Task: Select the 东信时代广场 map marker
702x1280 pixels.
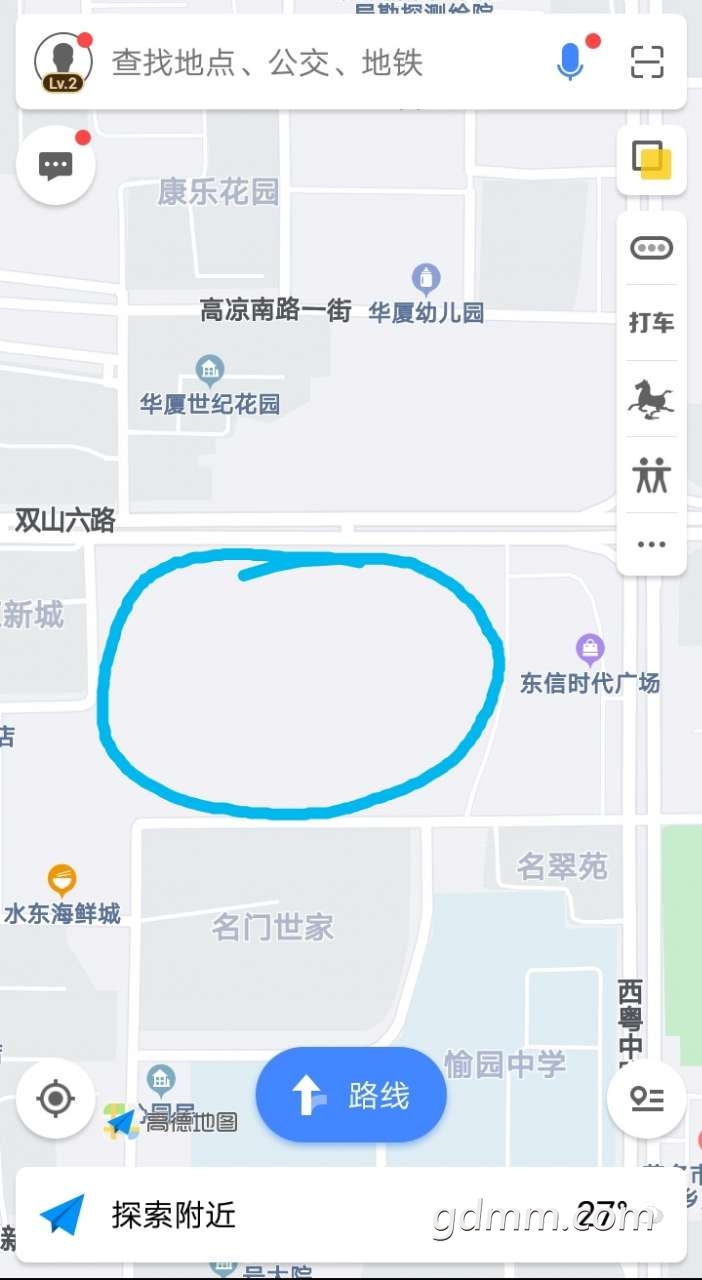Action: [x=590, y=650]
